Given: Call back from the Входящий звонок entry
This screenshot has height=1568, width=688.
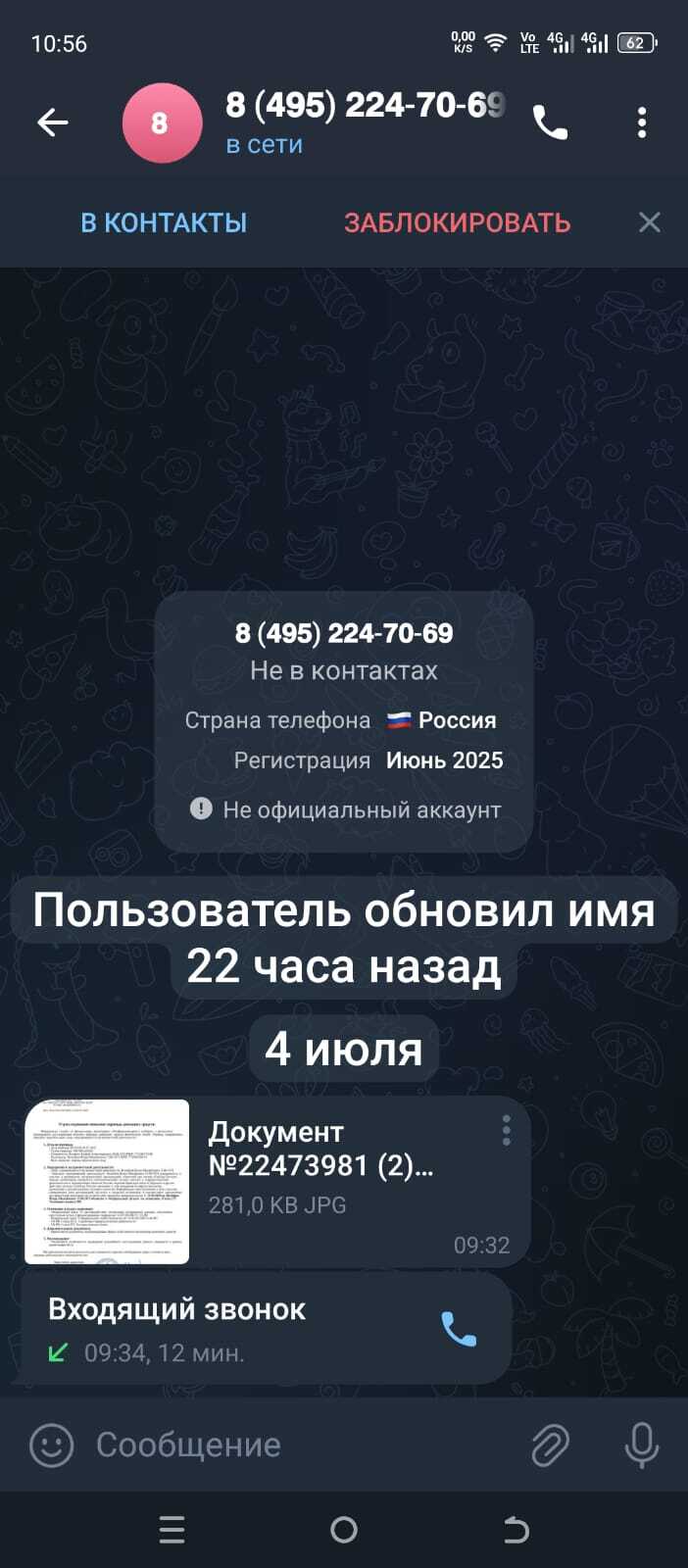Looking at the screenshot, I should point(459,1329).
